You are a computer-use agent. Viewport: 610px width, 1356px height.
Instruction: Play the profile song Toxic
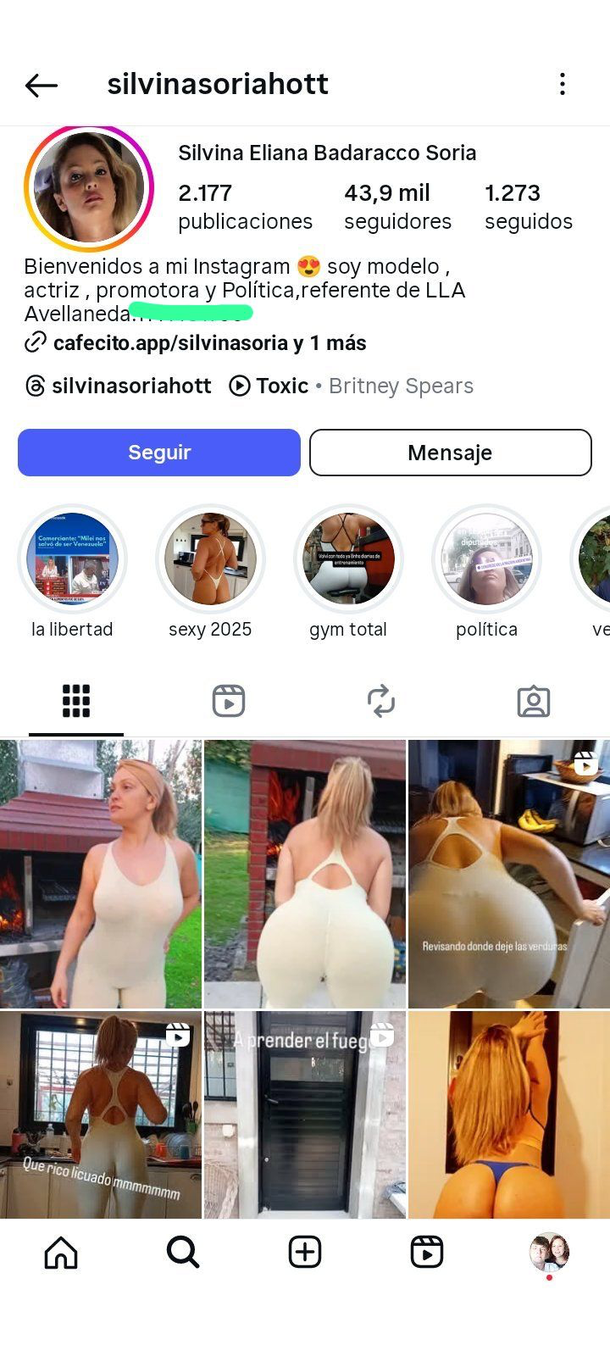(x=270, y=386)
